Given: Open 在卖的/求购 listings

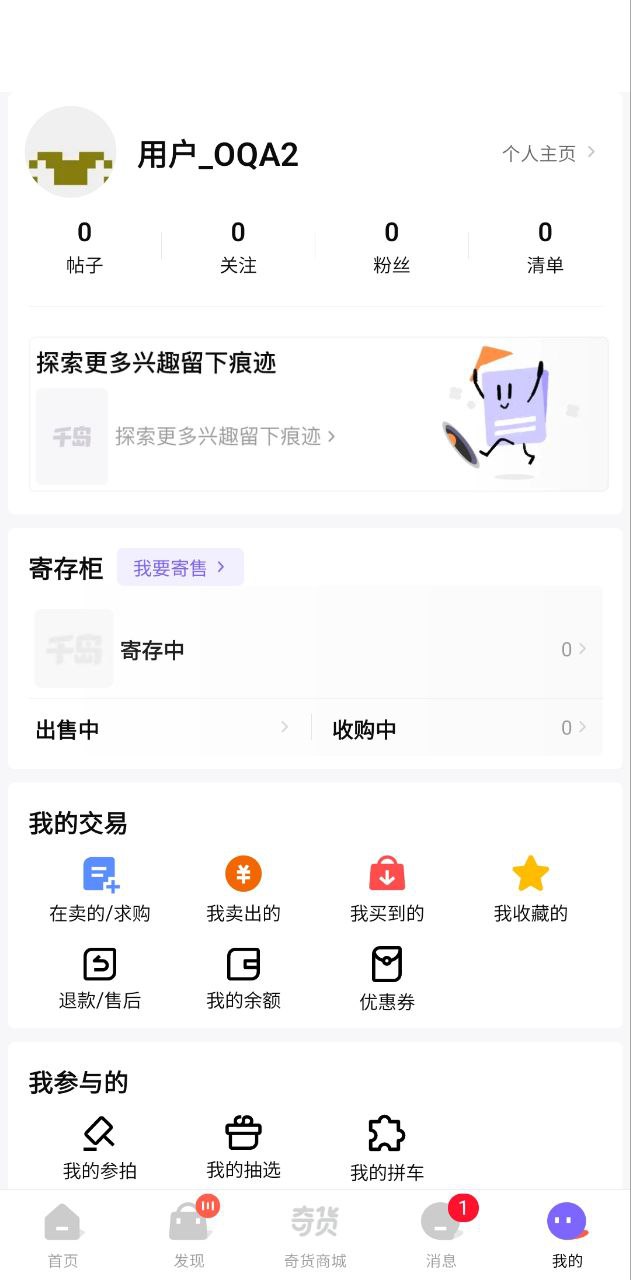Looking at the screenshot, I should [x=100, y=888].
